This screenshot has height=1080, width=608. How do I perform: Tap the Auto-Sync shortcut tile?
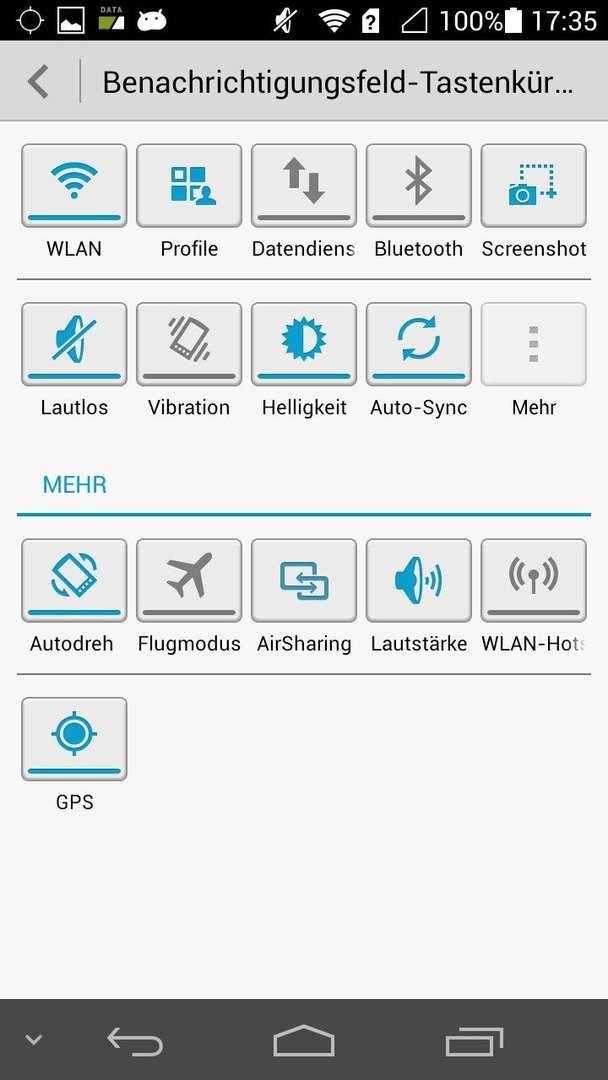click(419, 344)
